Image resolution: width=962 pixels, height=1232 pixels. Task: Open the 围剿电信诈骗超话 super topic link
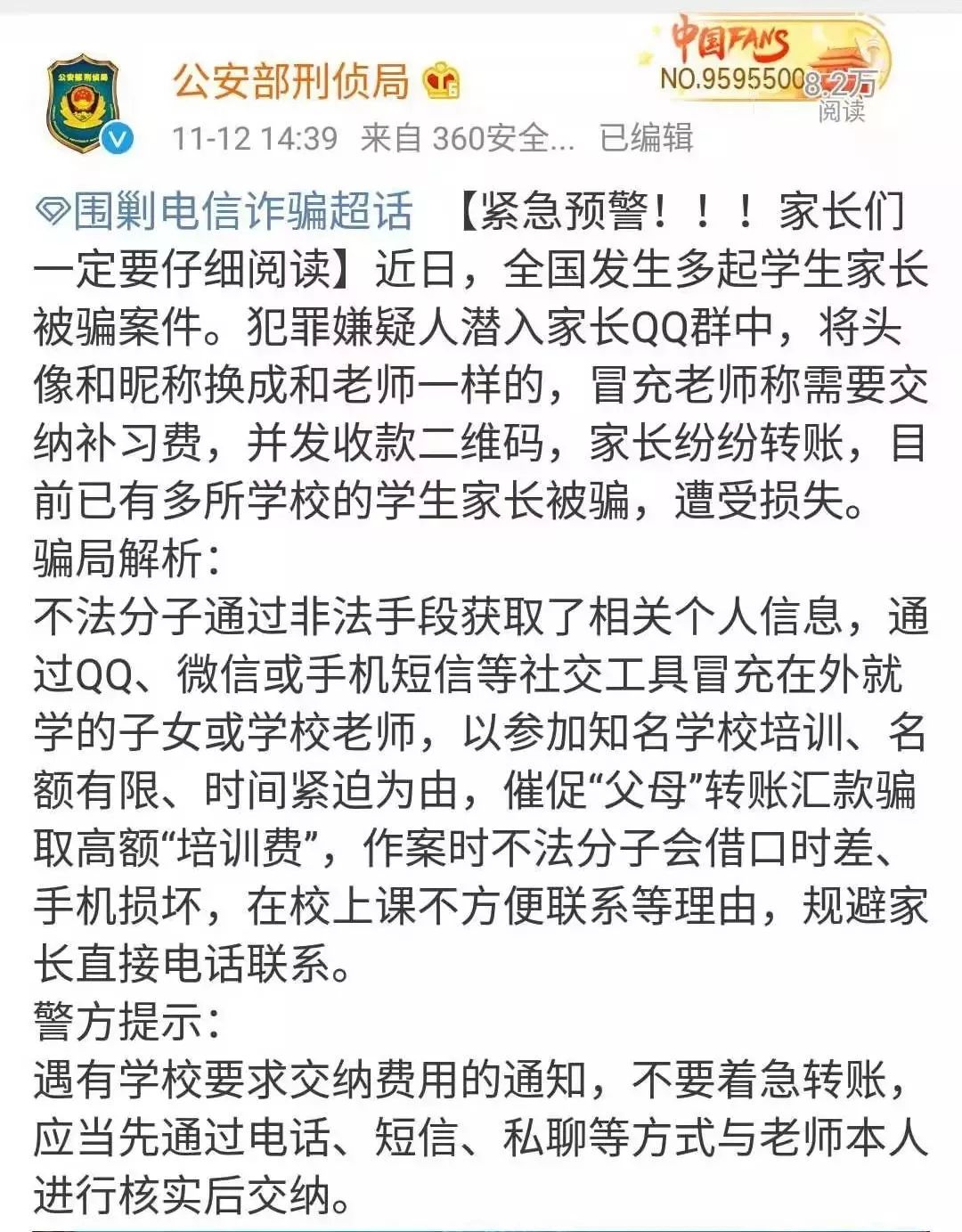coord(224,211)
